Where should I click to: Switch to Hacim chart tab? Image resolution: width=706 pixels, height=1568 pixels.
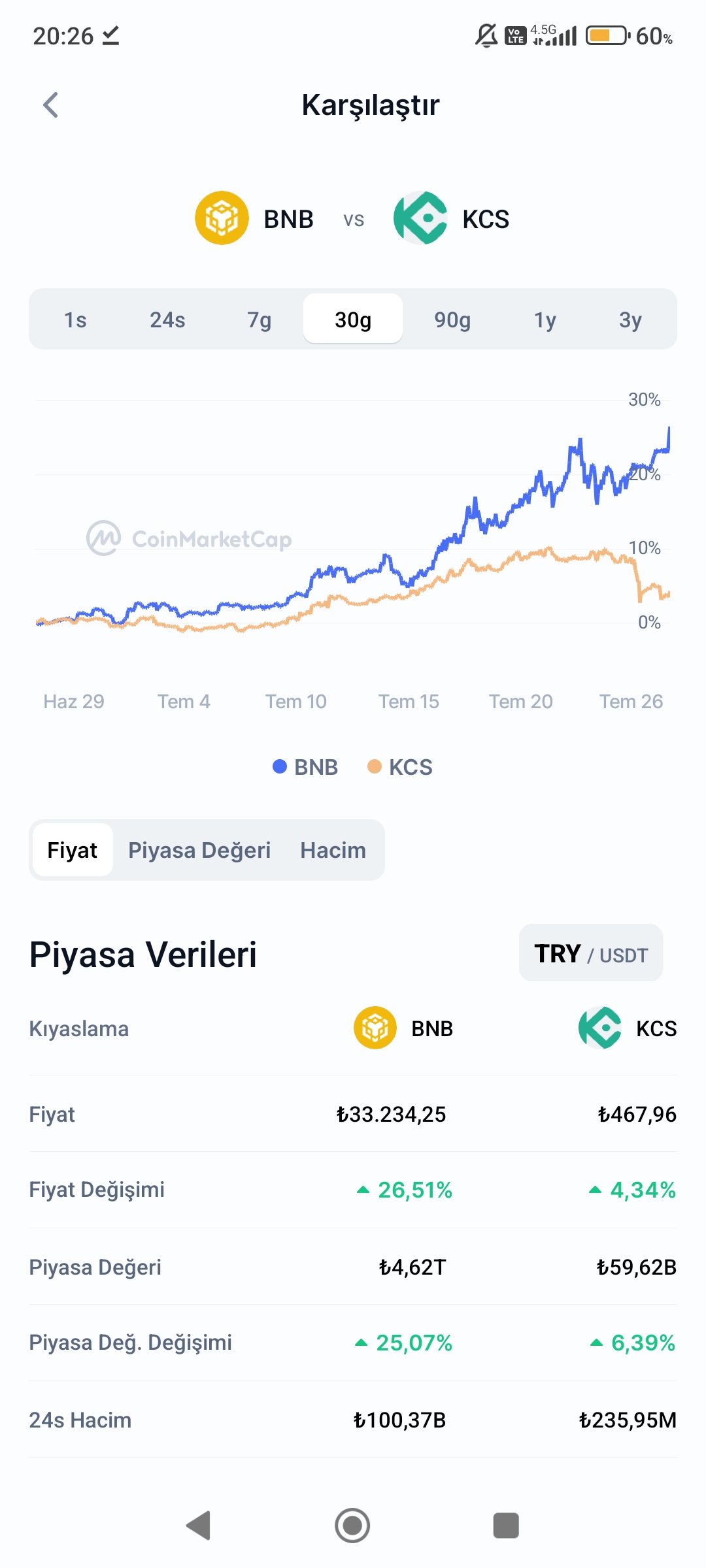click(333, 850)
